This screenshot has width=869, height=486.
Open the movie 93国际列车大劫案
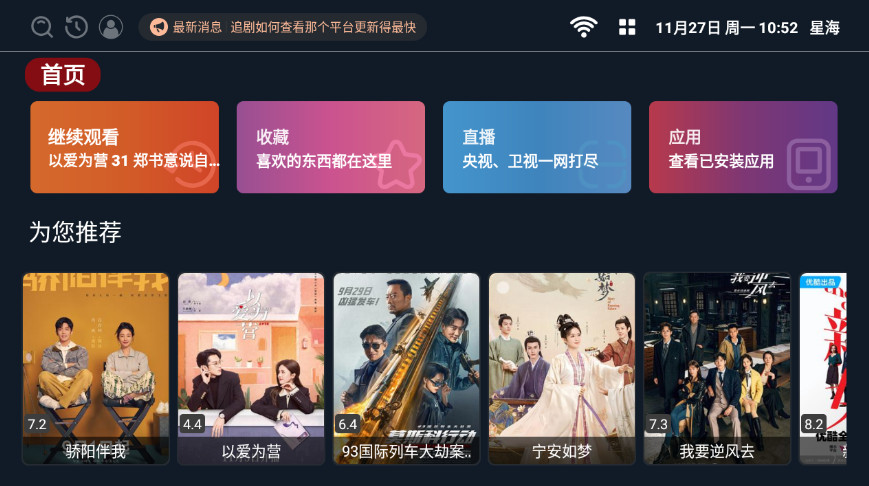tap(406, 368)
